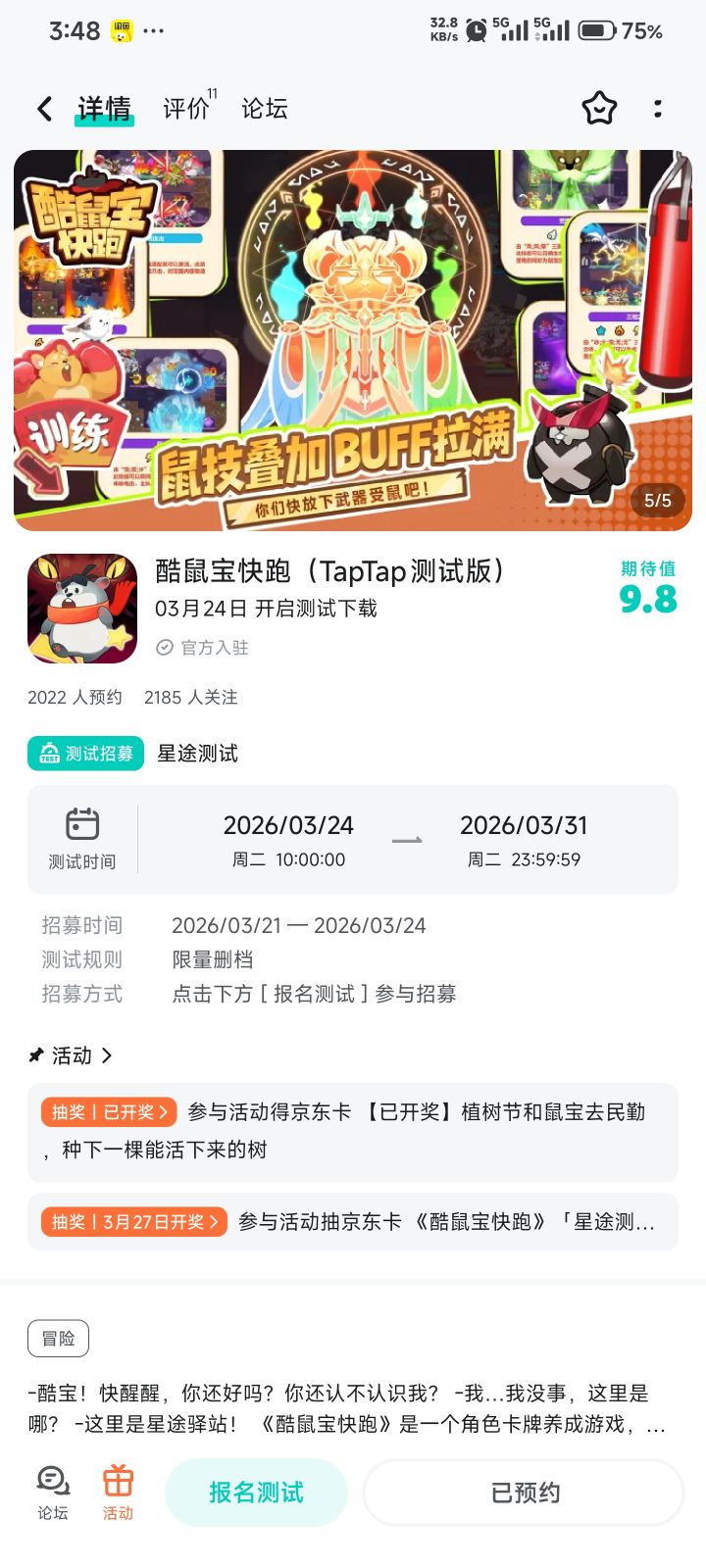The height and width of the screenshot is (1568, 706).
Task: Open the 2185人关注 followers list
Action: pyautogui.click(x=194, y=697)
